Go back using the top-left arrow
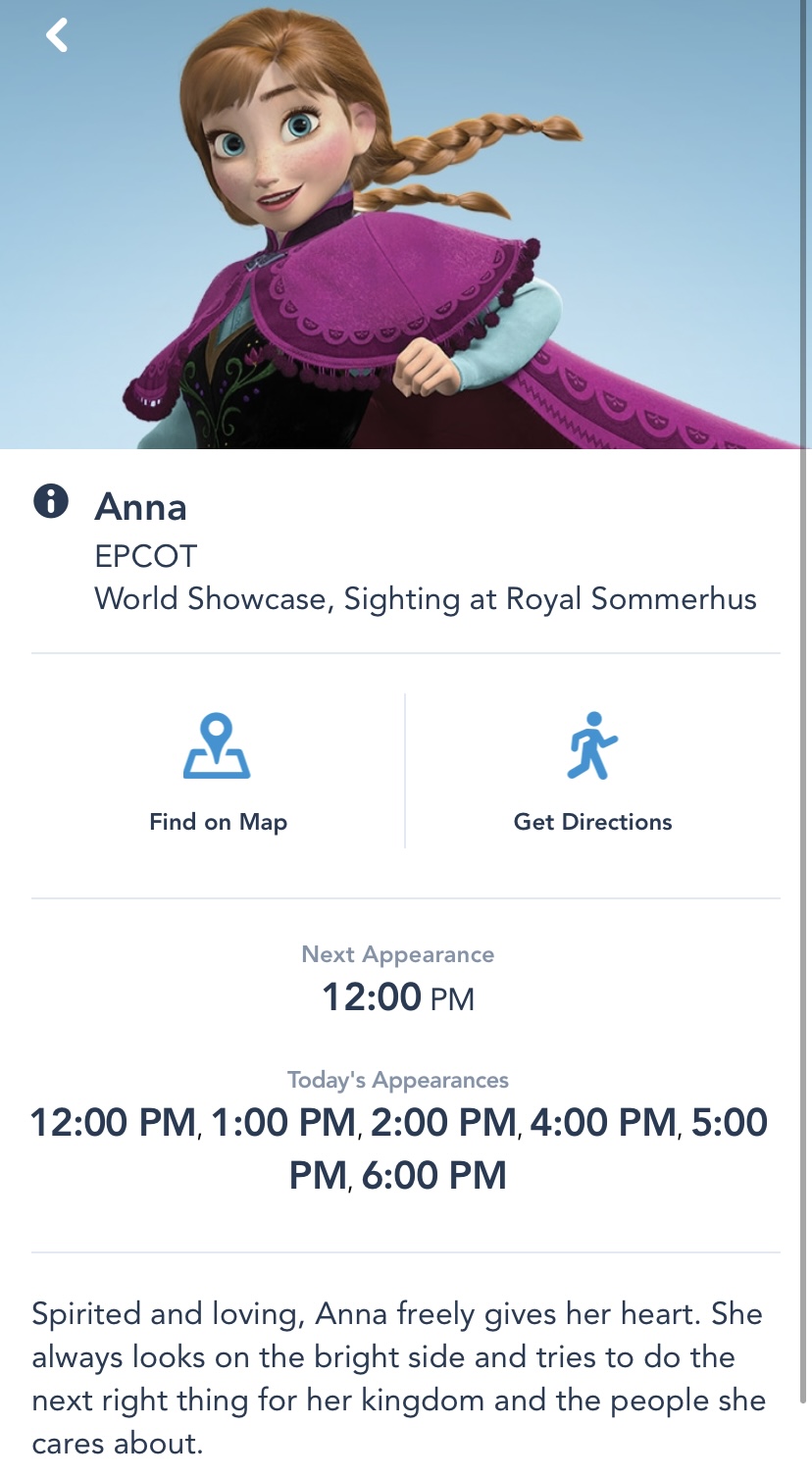This screenshot has width=812, height=1478. (57, 36)
